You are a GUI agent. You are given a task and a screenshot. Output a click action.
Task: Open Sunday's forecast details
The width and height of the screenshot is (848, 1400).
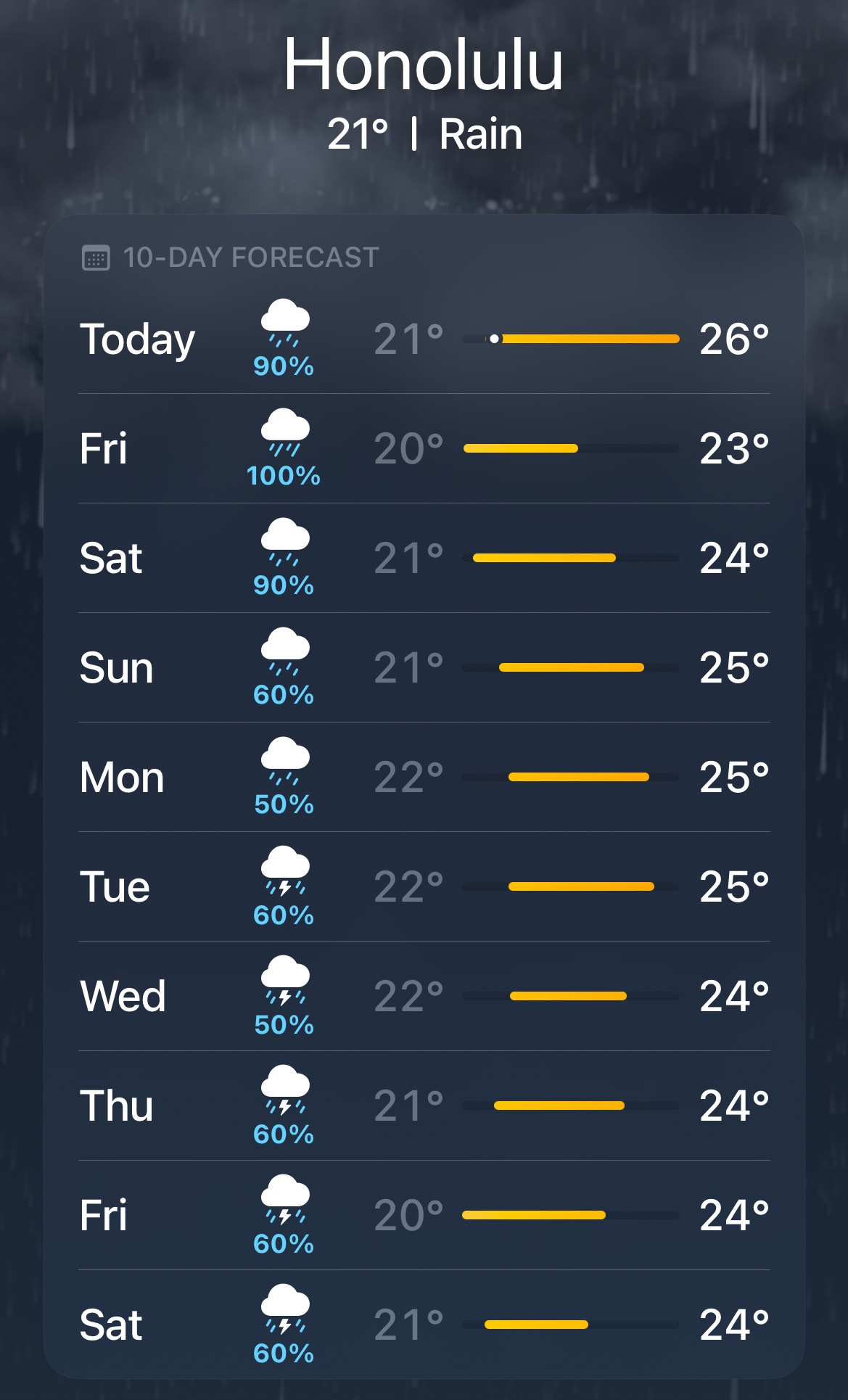[424, 667]
